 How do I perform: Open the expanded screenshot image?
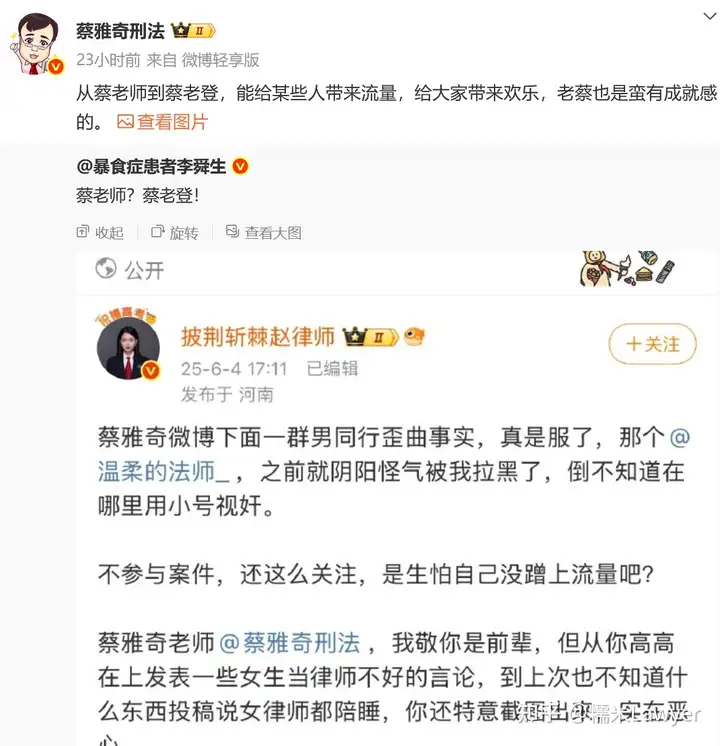[x=395, y=500]
